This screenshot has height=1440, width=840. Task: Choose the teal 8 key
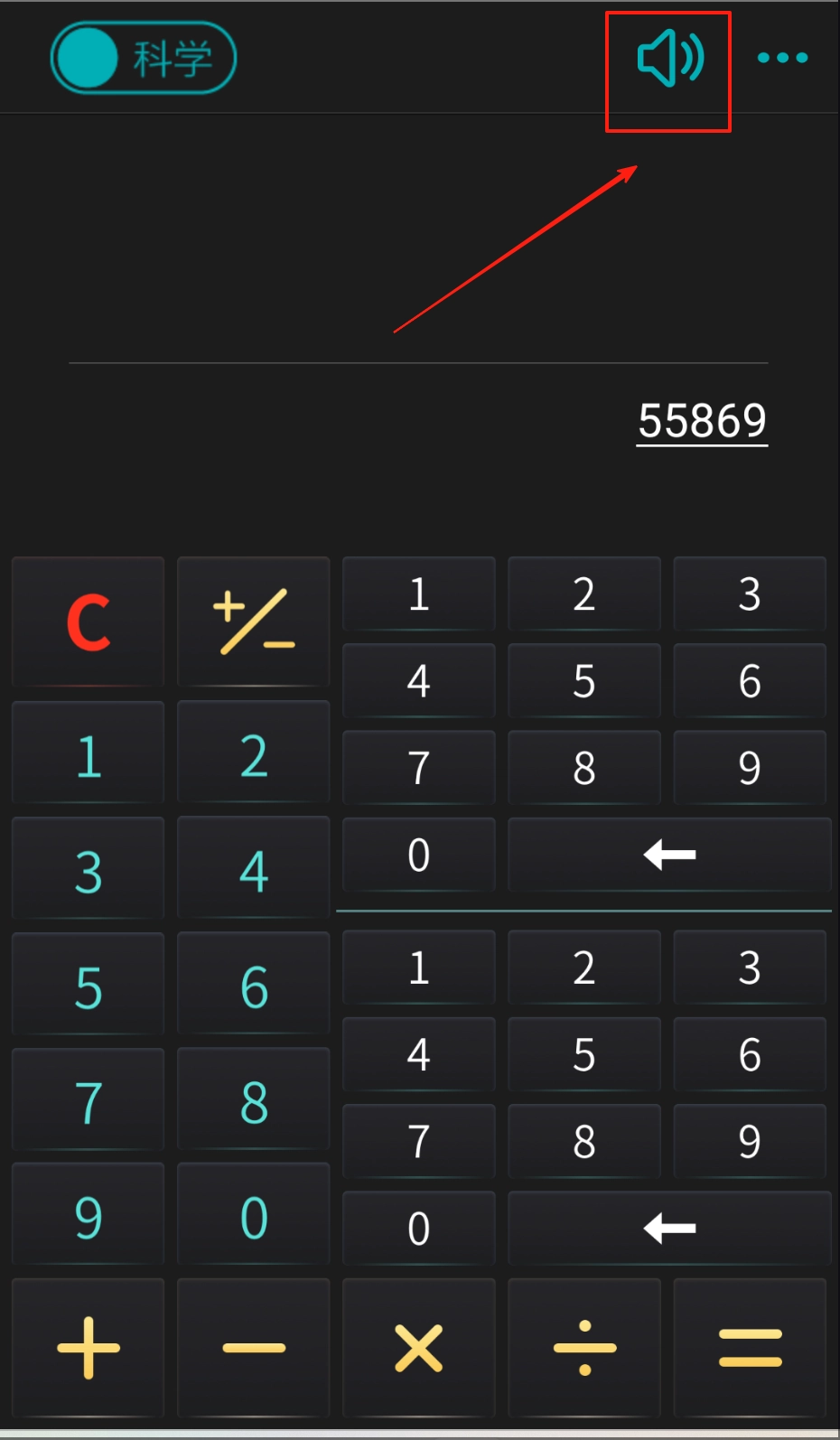tap(254, 1102)
